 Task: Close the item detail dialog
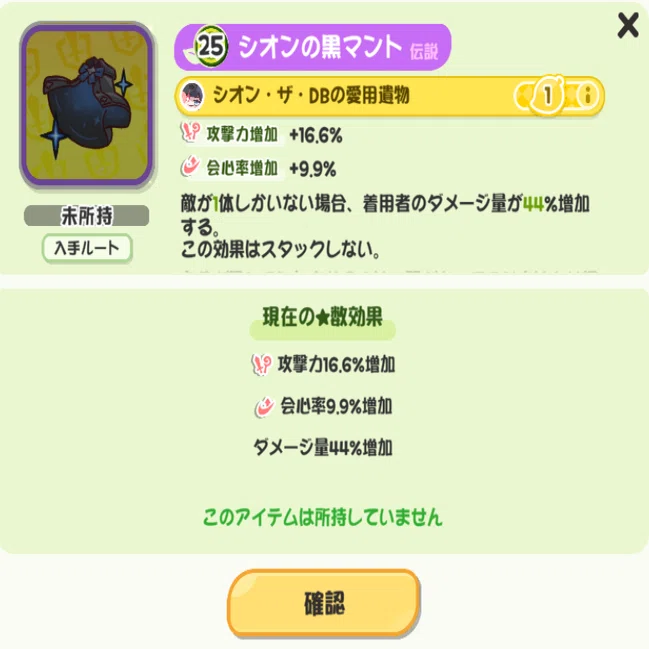(627, 25)
